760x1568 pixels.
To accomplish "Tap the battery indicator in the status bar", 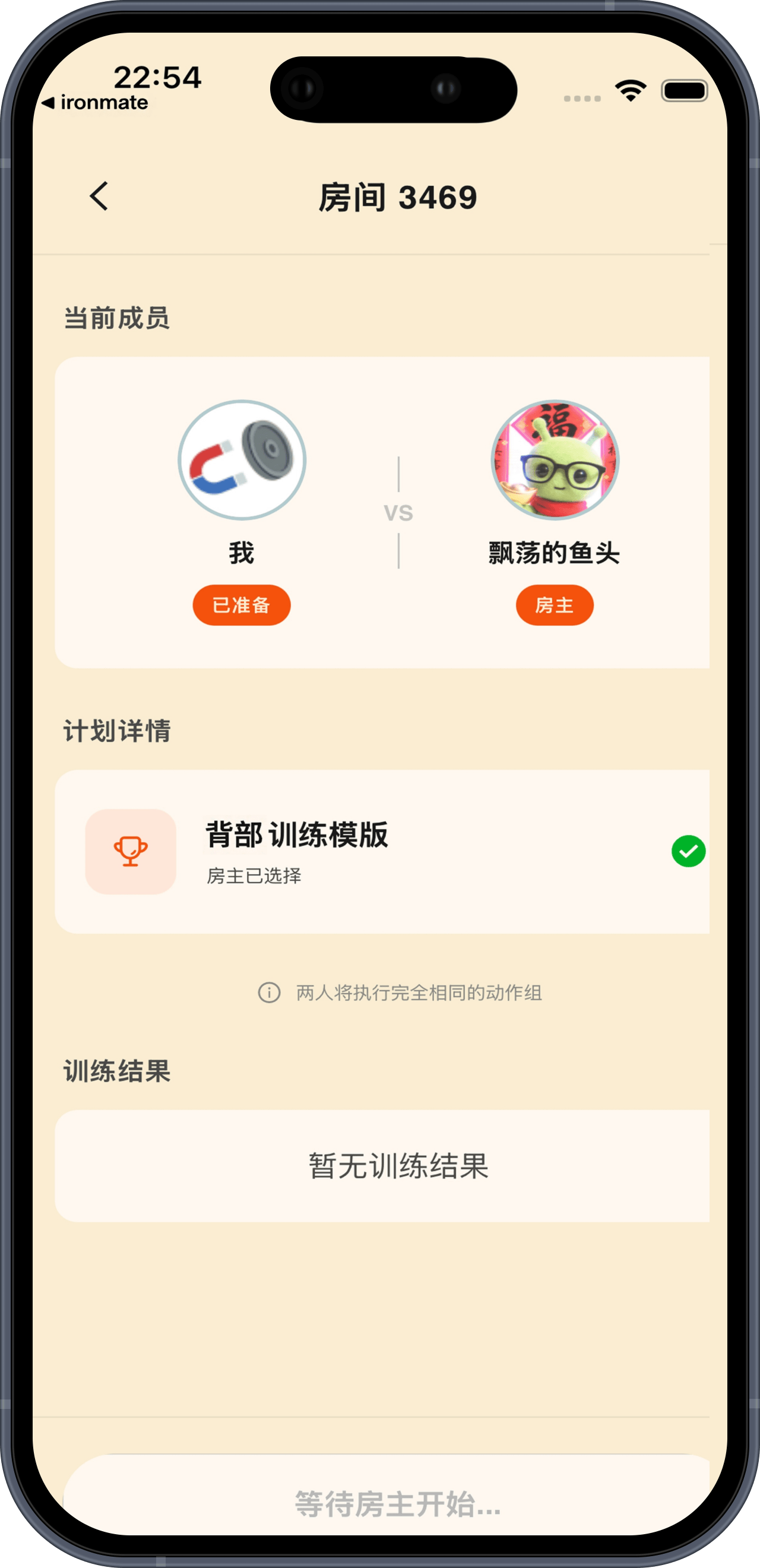I will [x=687, y=89].
